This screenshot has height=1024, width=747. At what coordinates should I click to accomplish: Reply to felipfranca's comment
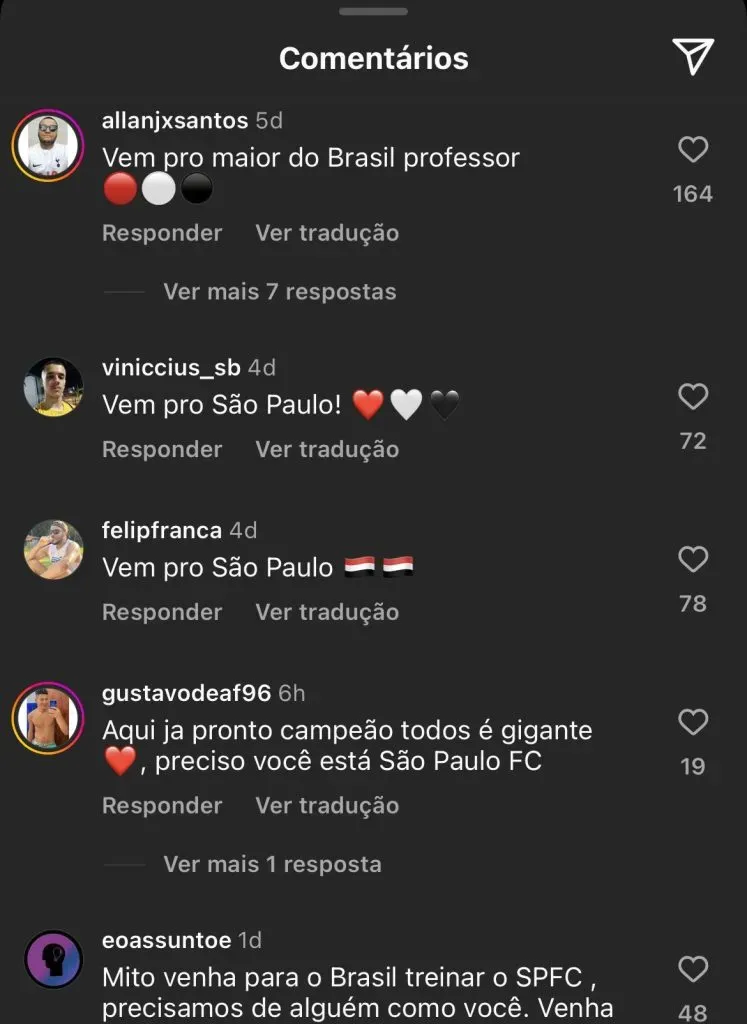coord(162,612)
